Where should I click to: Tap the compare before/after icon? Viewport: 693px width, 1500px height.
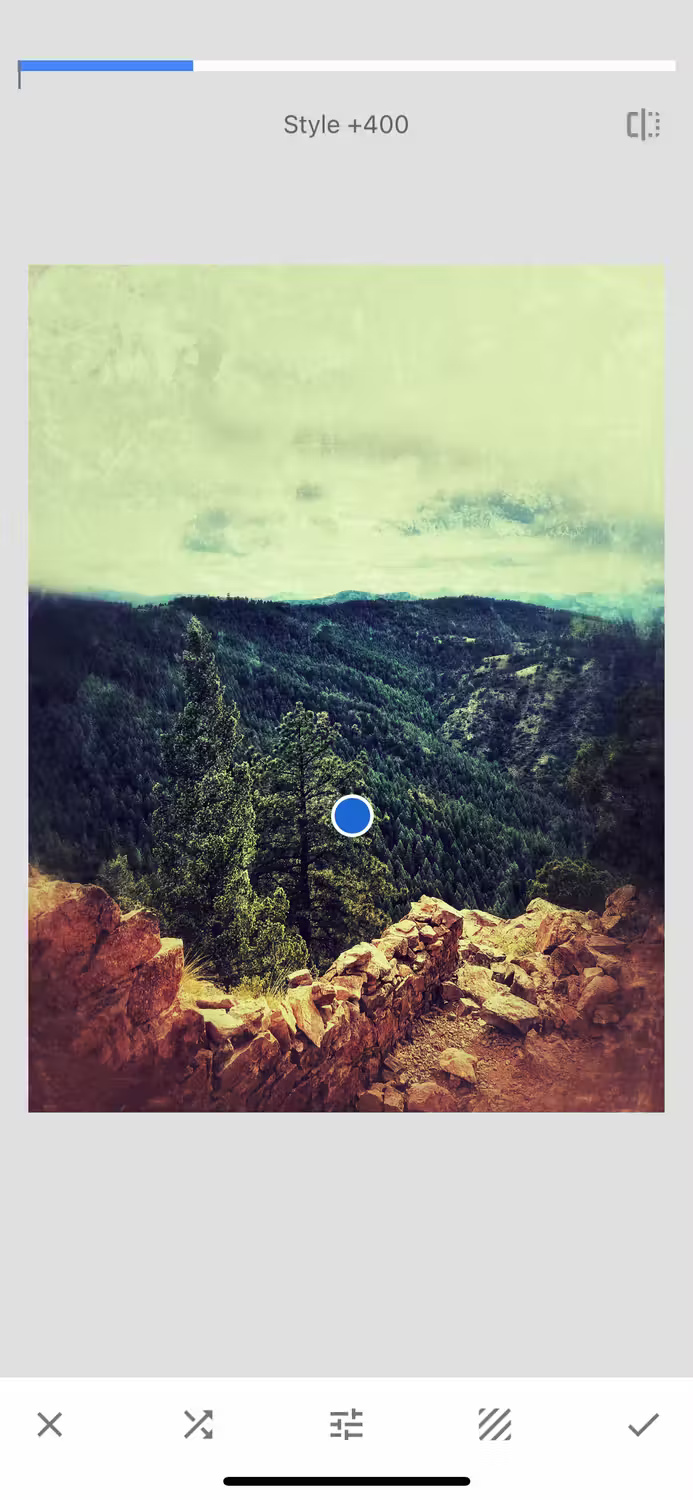coord(643,125)
